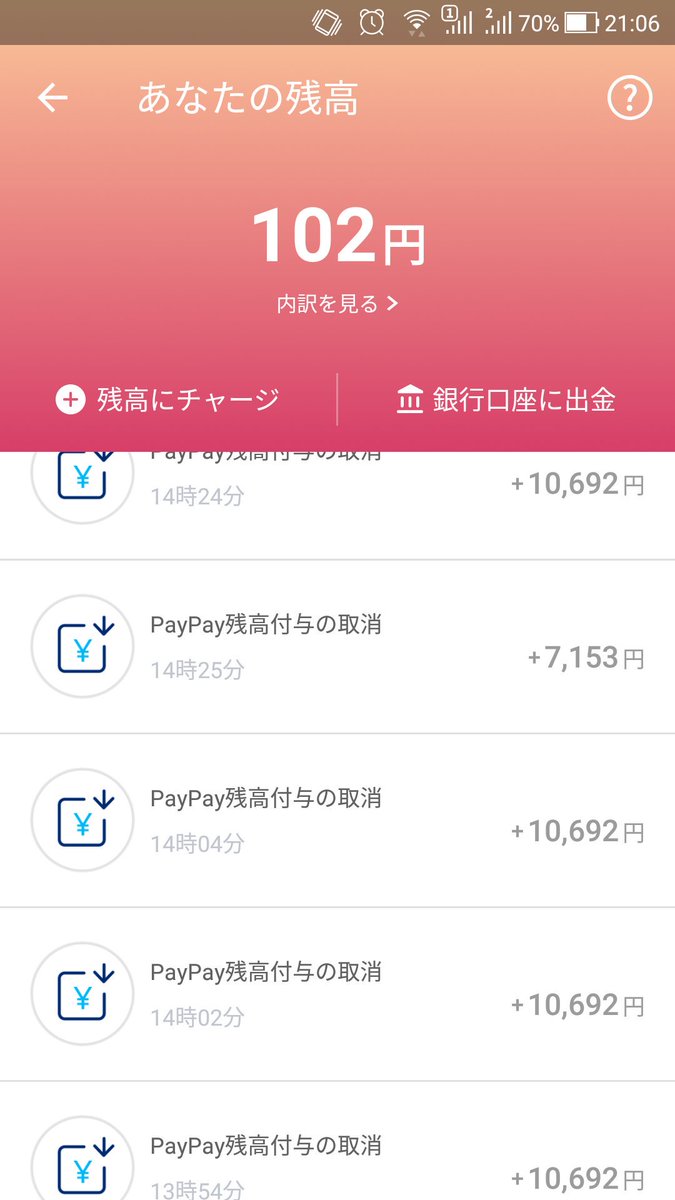This screenshot has height=1200, width=675.
Task: Open the 13時54分 transaction of +10,692円
Action: click(337, 1141)
